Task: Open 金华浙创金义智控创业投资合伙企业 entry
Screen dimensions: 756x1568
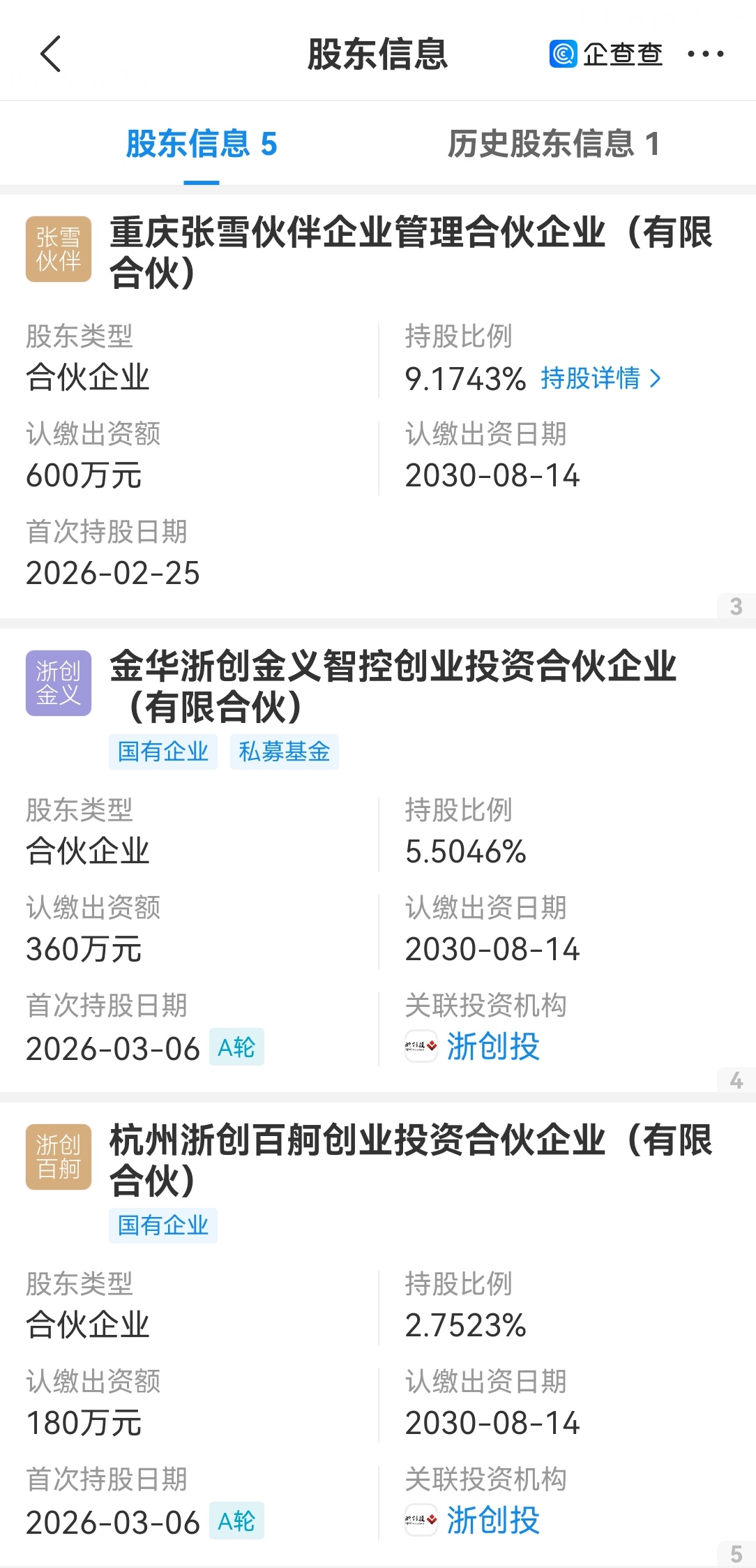Action: click(393, 685)
